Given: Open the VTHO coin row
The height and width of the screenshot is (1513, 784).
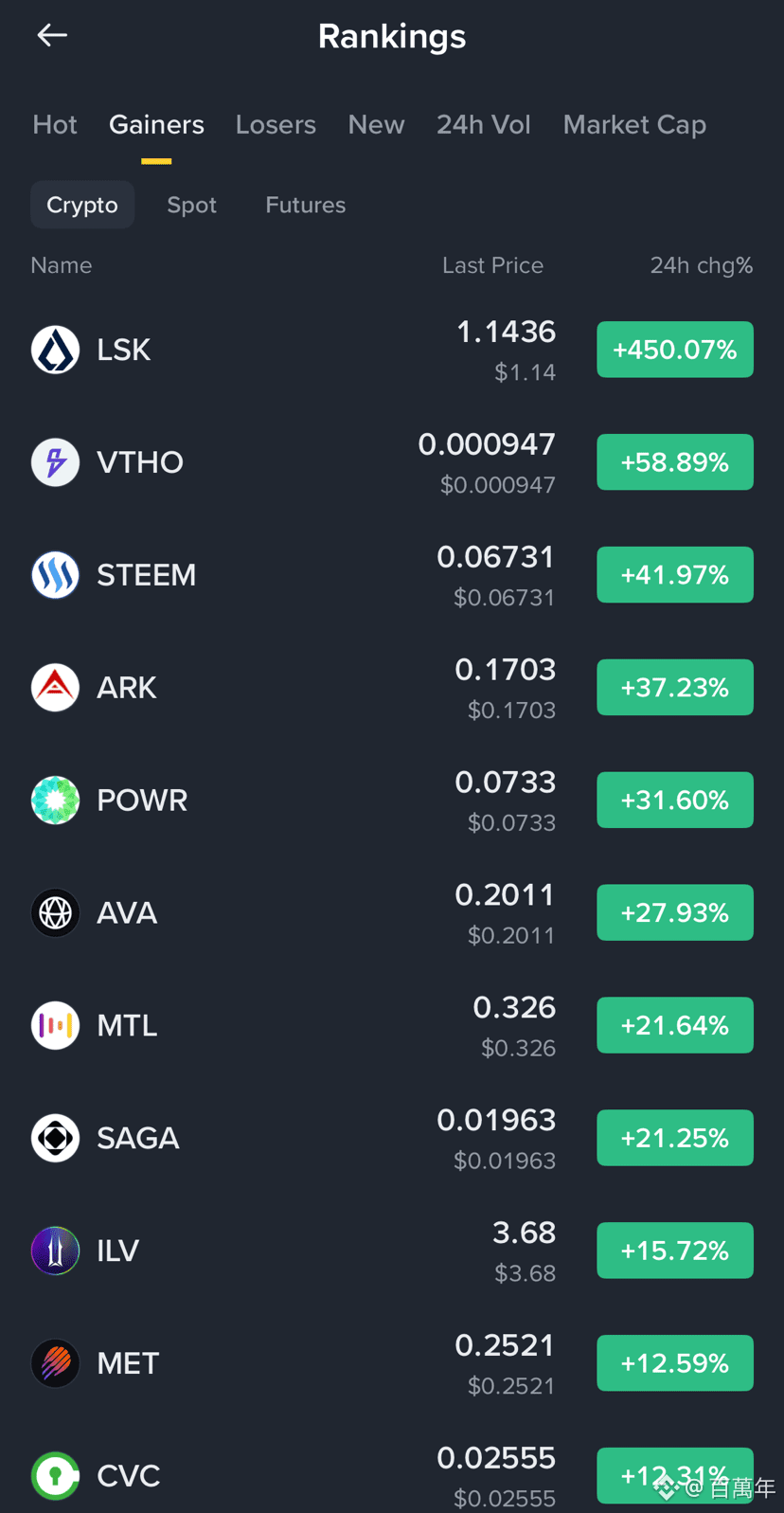Looking at the screenshot, I should 392,462.
